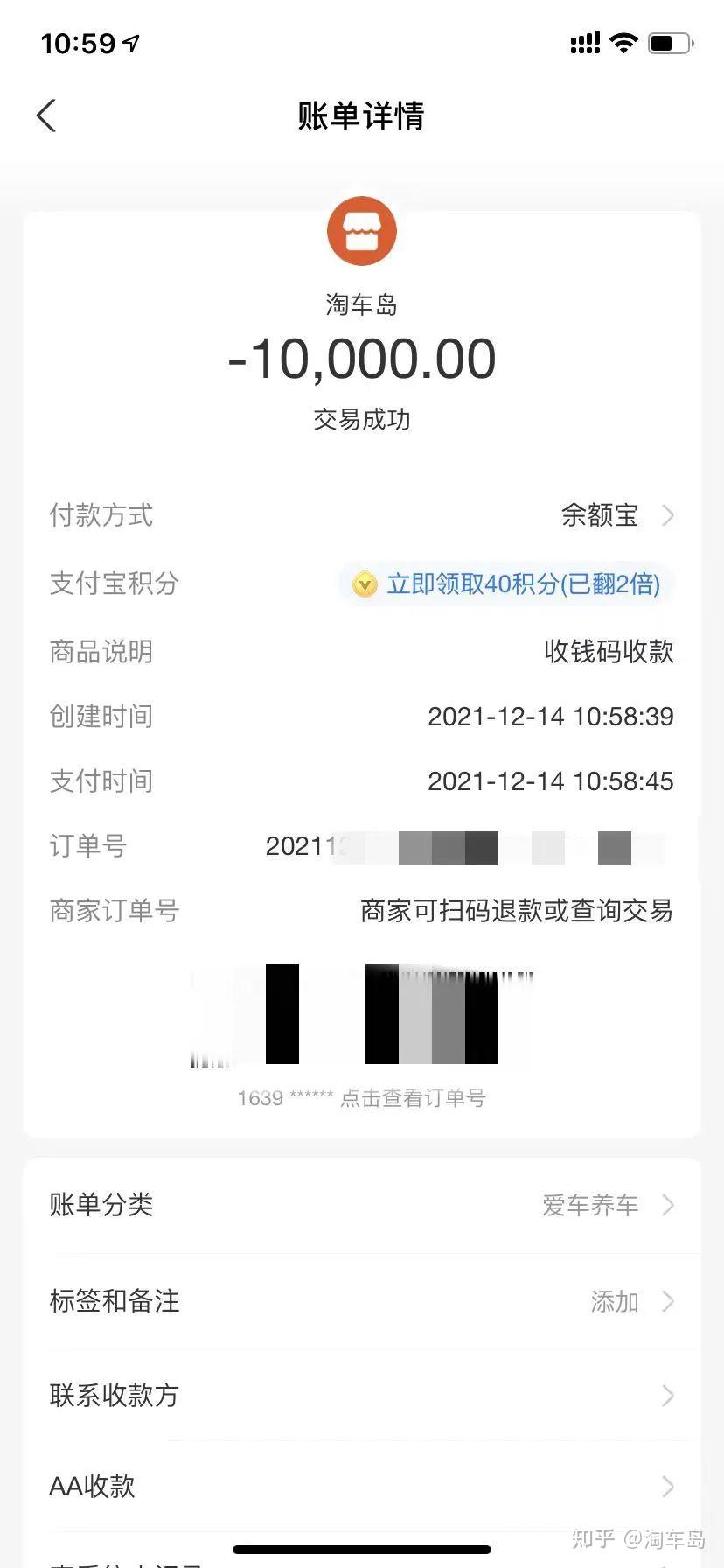Open 联系收款方
The height and width of the screenshot is (1568, 724).
(x=362, y=1395)
